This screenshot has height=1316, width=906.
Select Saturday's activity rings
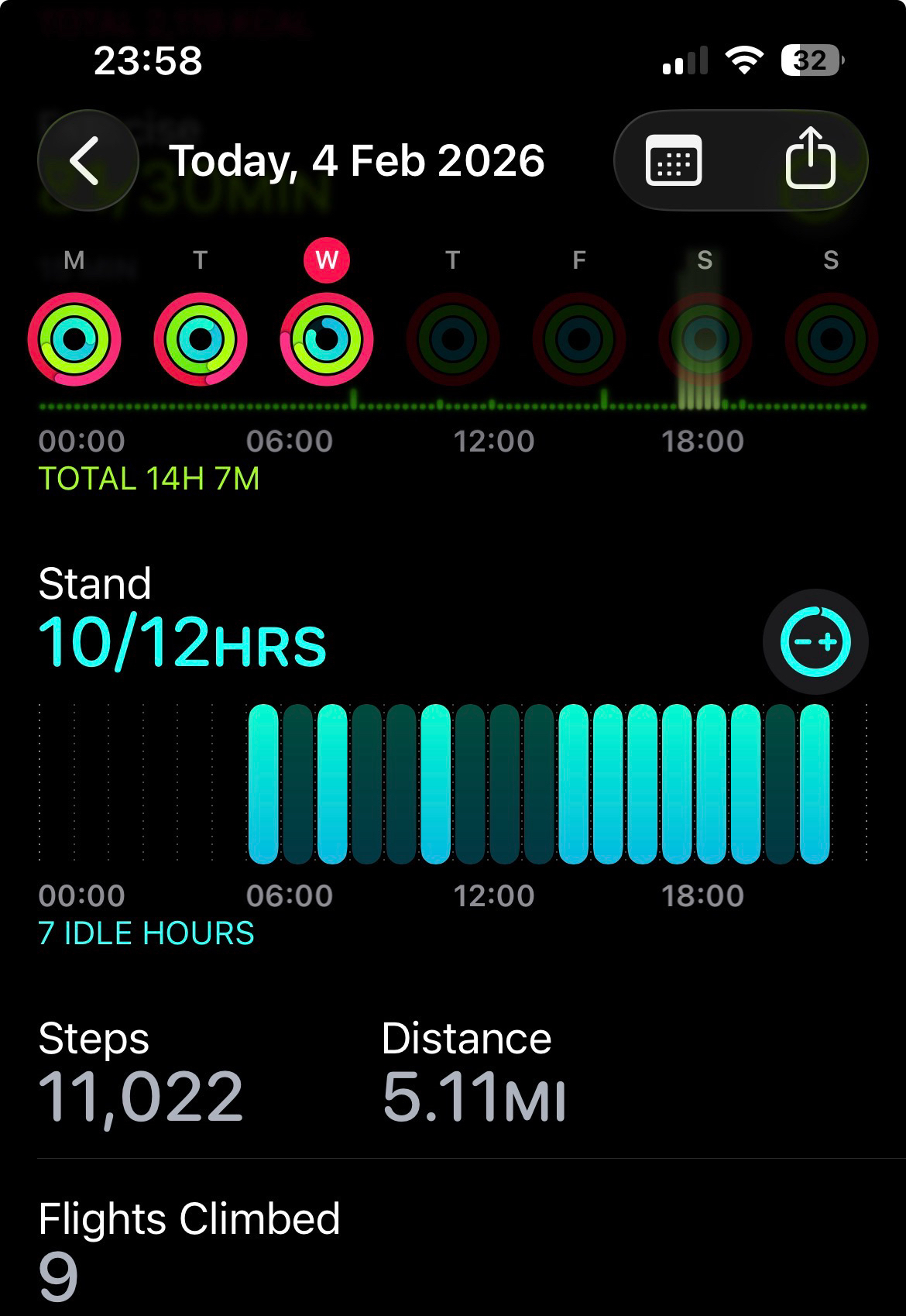coord(705,338)
